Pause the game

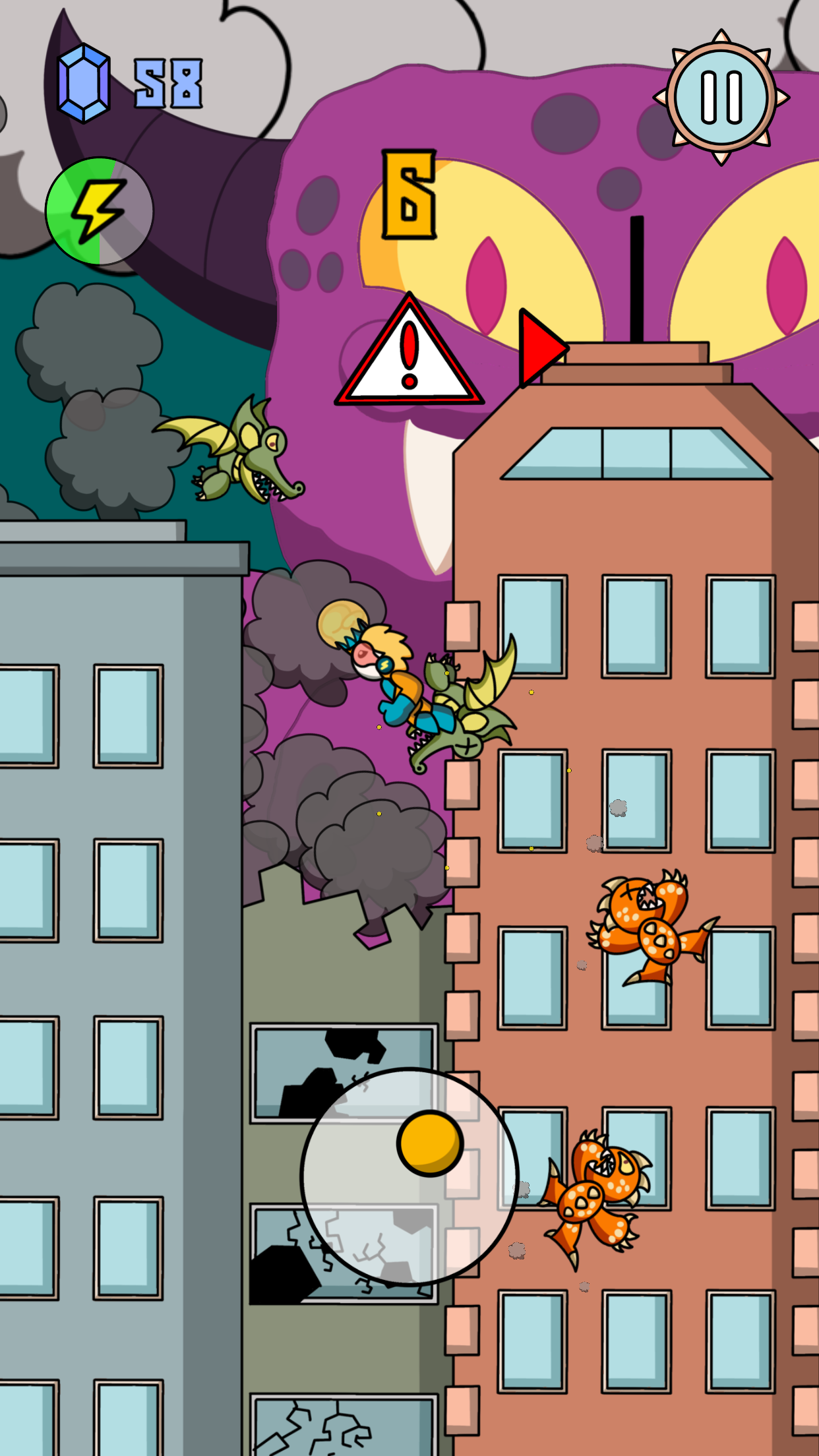point(721,98)
